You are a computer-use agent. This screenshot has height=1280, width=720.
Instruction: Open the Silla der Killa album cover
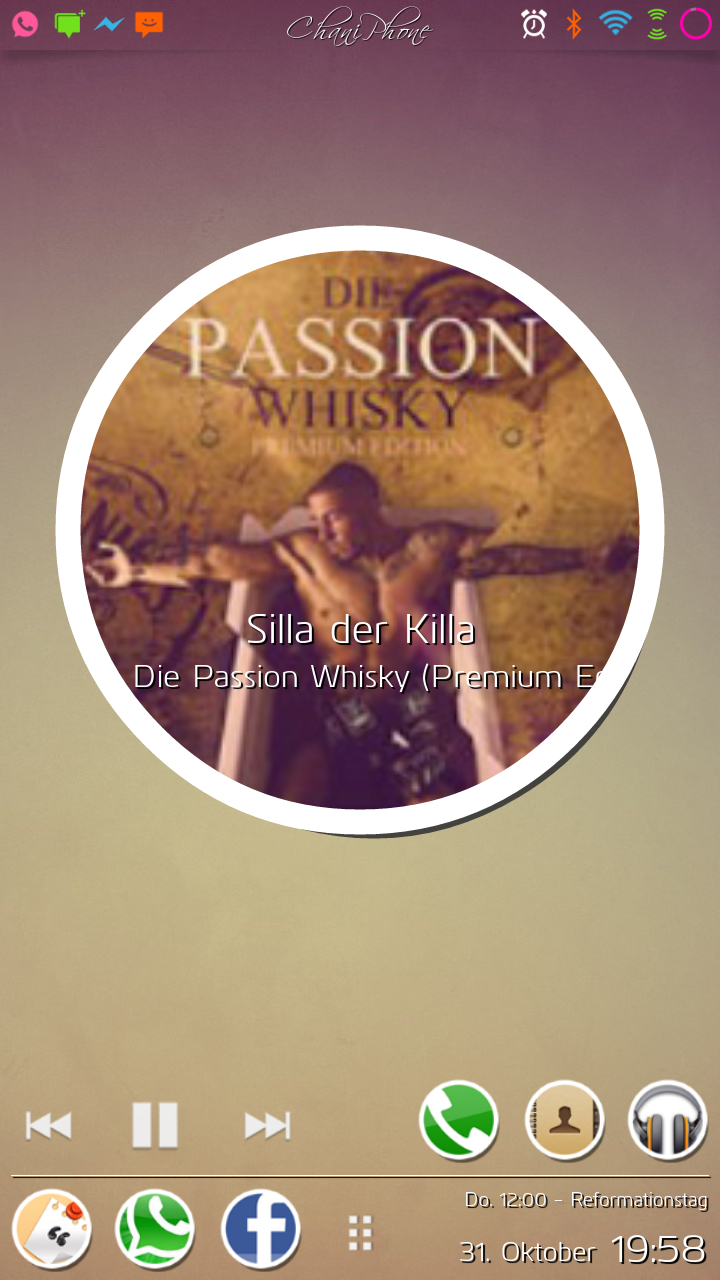tap(360, 530)
